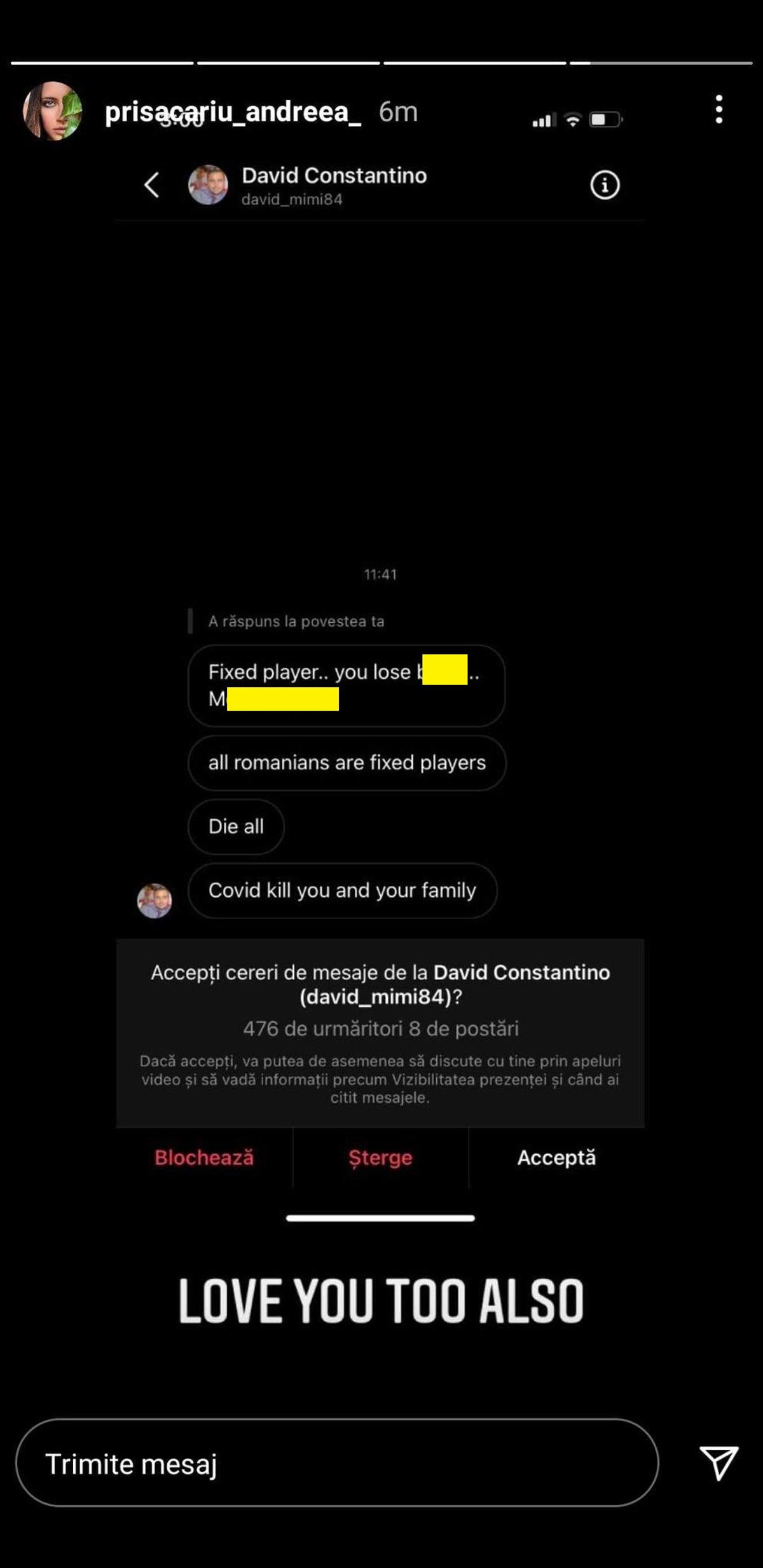The width and height of the screenshot is (763, 1568).
Task: Tap the story author's profile picture
Action: (53, 111)
